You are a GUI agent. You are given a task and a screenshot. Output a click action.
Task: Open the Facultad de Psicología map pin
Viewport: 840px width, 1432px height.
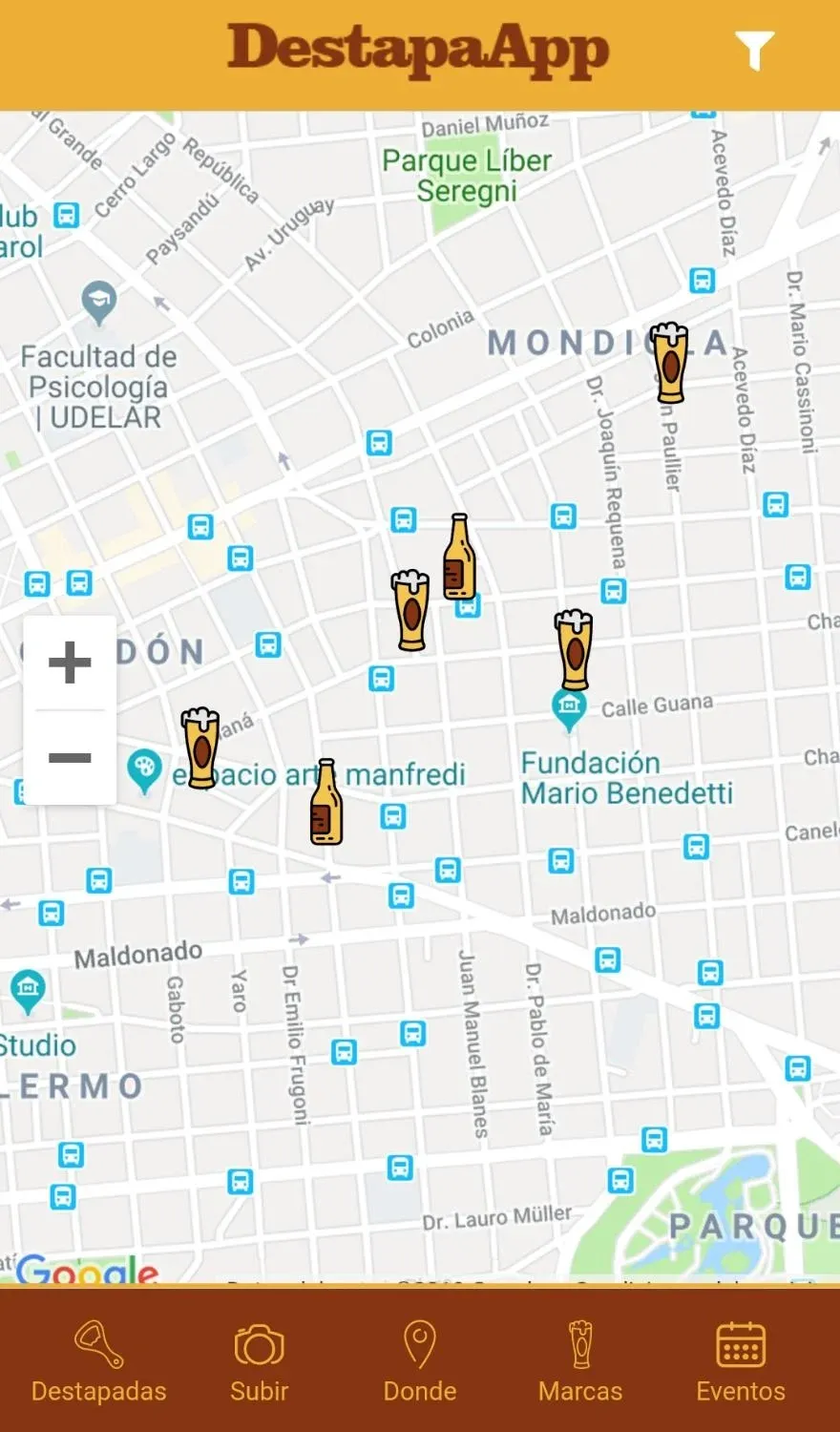[98, 304]
